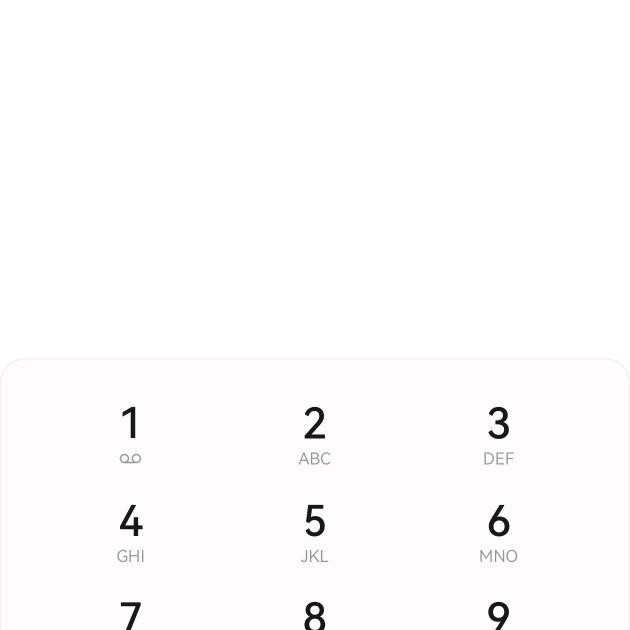Tap the 4 GHI key
This screenshot has width=630, height=630.
130,532
